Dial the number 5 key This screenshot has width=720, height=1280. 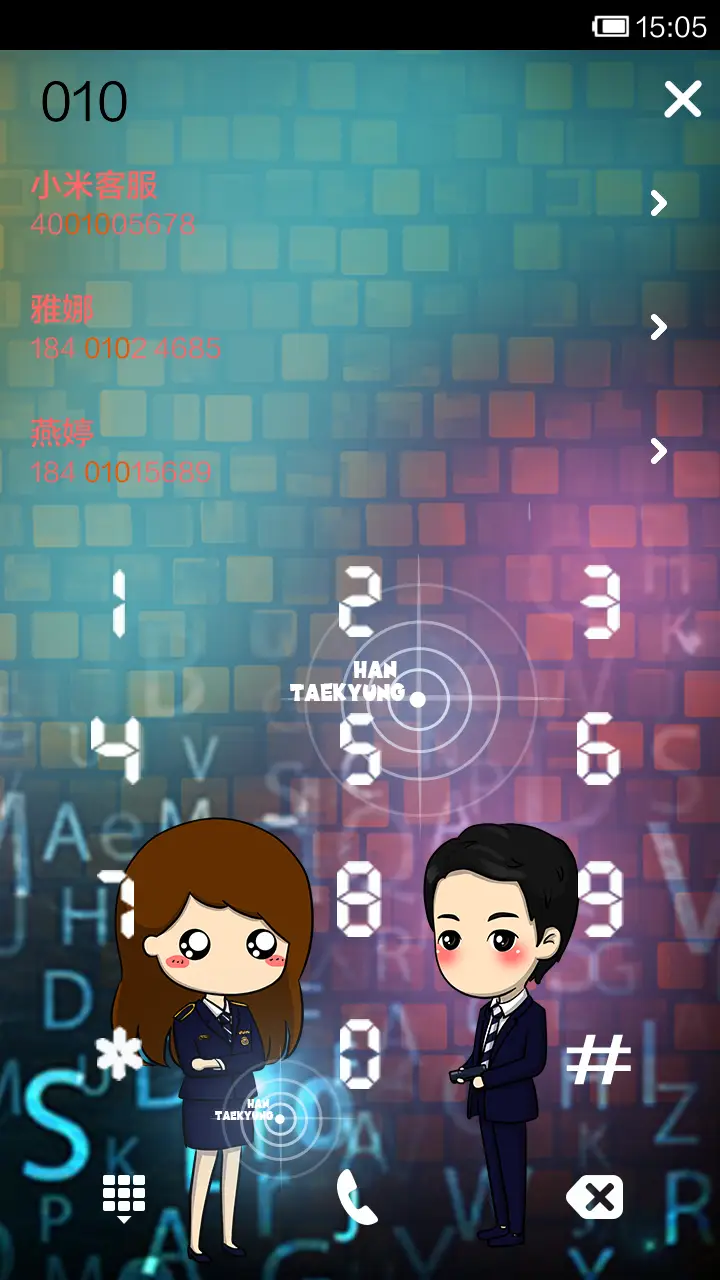click(x=360, y=750)
